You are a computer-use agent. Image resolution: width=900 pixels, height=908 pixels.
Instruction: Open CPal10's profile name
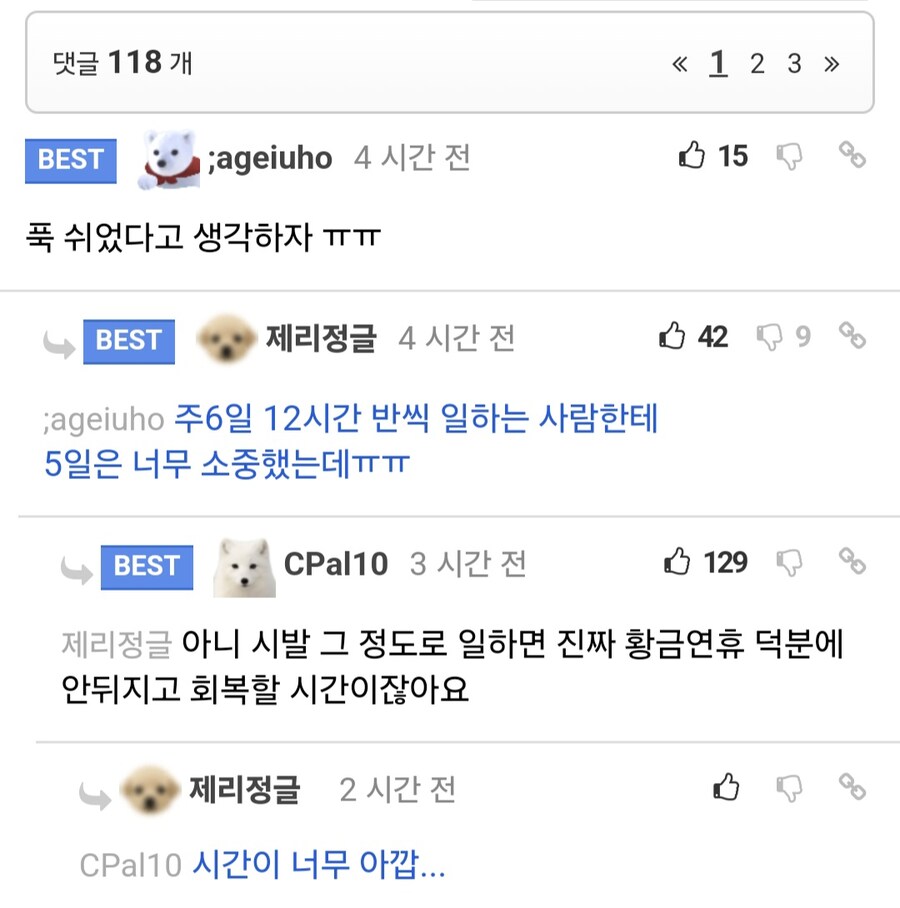coord(335,564)
